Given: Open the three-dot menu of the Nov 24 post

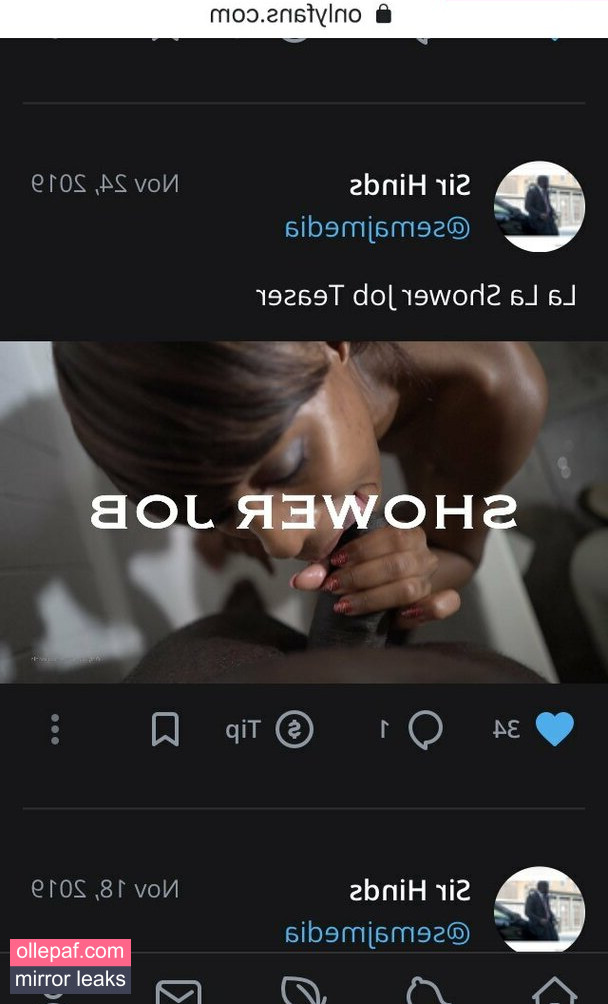Looking at the screenshot, I should point(55,729).
